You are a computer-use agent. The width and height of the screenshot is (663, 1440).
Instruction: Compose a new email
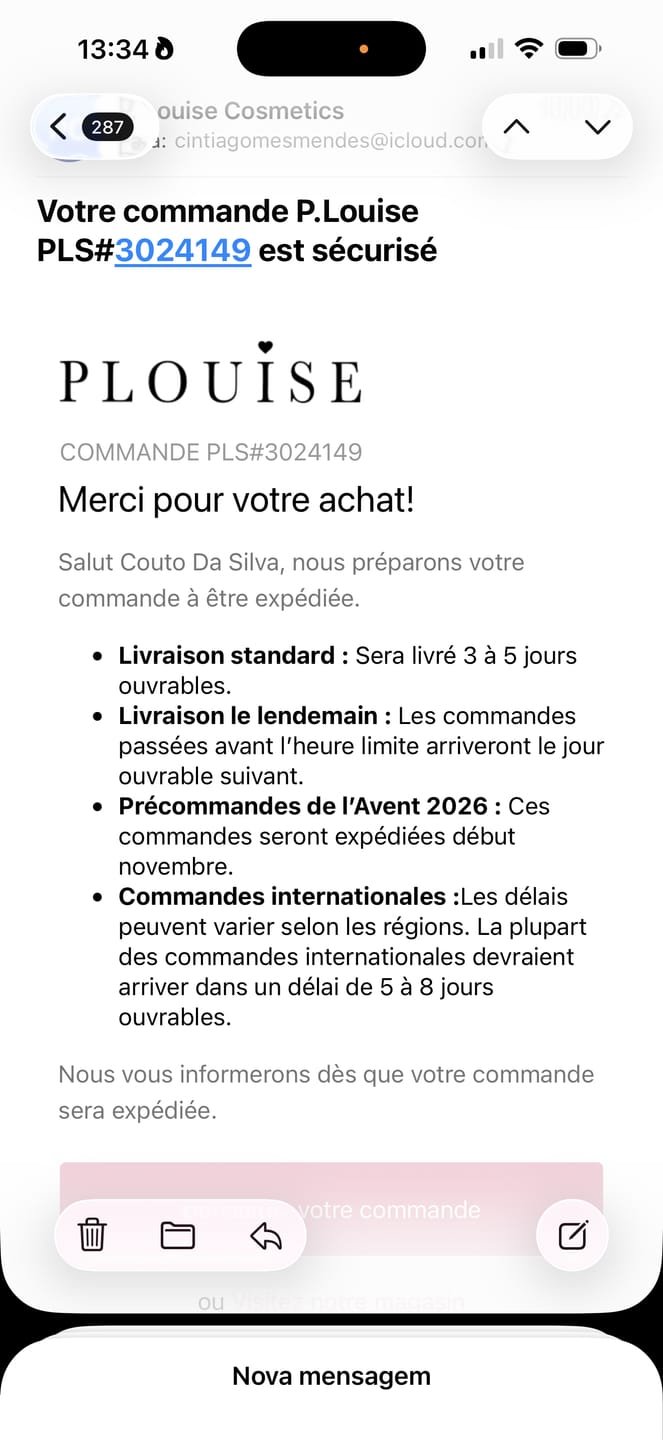573,1236
